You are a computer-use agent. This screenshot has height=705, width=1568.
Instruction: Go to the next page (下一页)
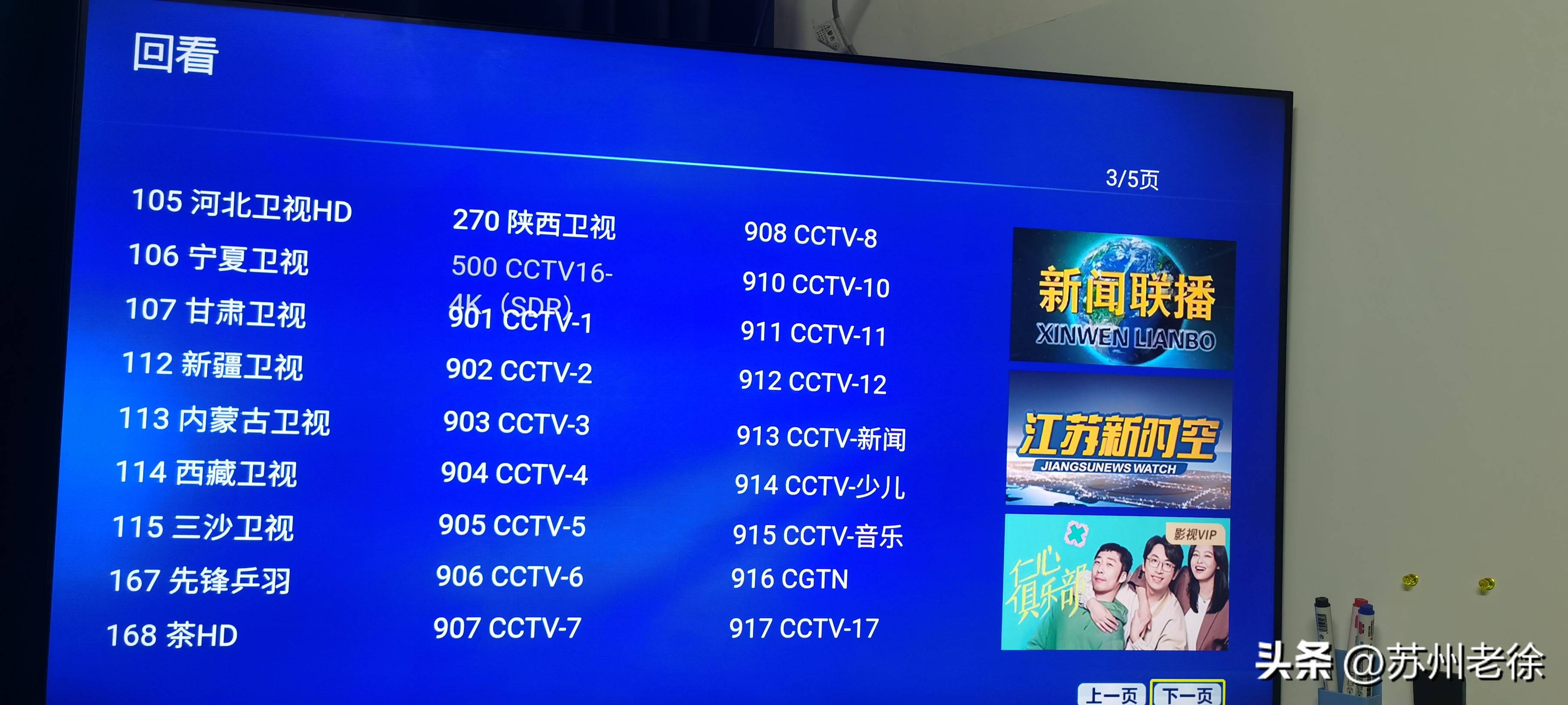pyautogui.click(x=1187, y=695)
